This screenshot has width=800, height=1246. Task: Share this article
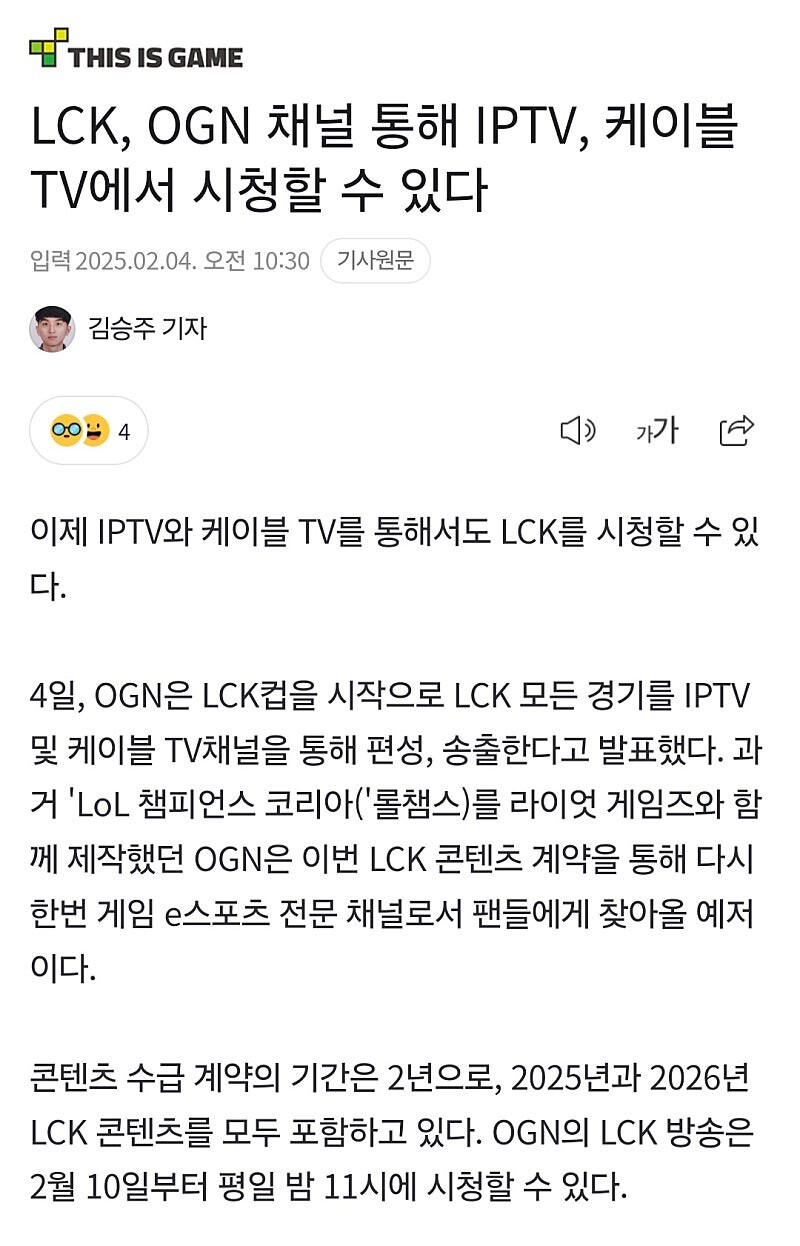[736, 431]
